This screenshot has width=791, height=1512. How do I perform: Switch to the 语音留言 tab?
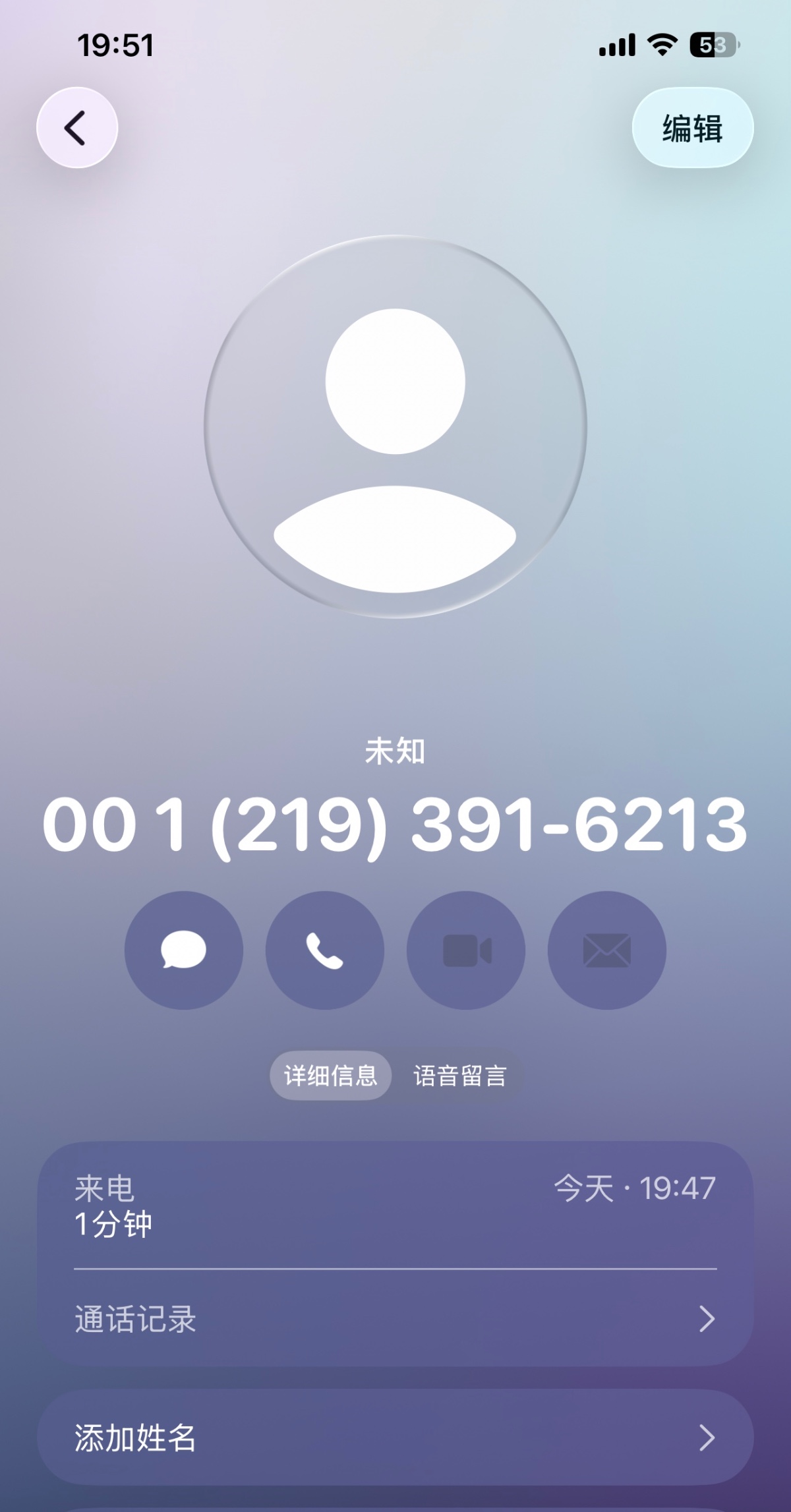tap(460, 1076)
